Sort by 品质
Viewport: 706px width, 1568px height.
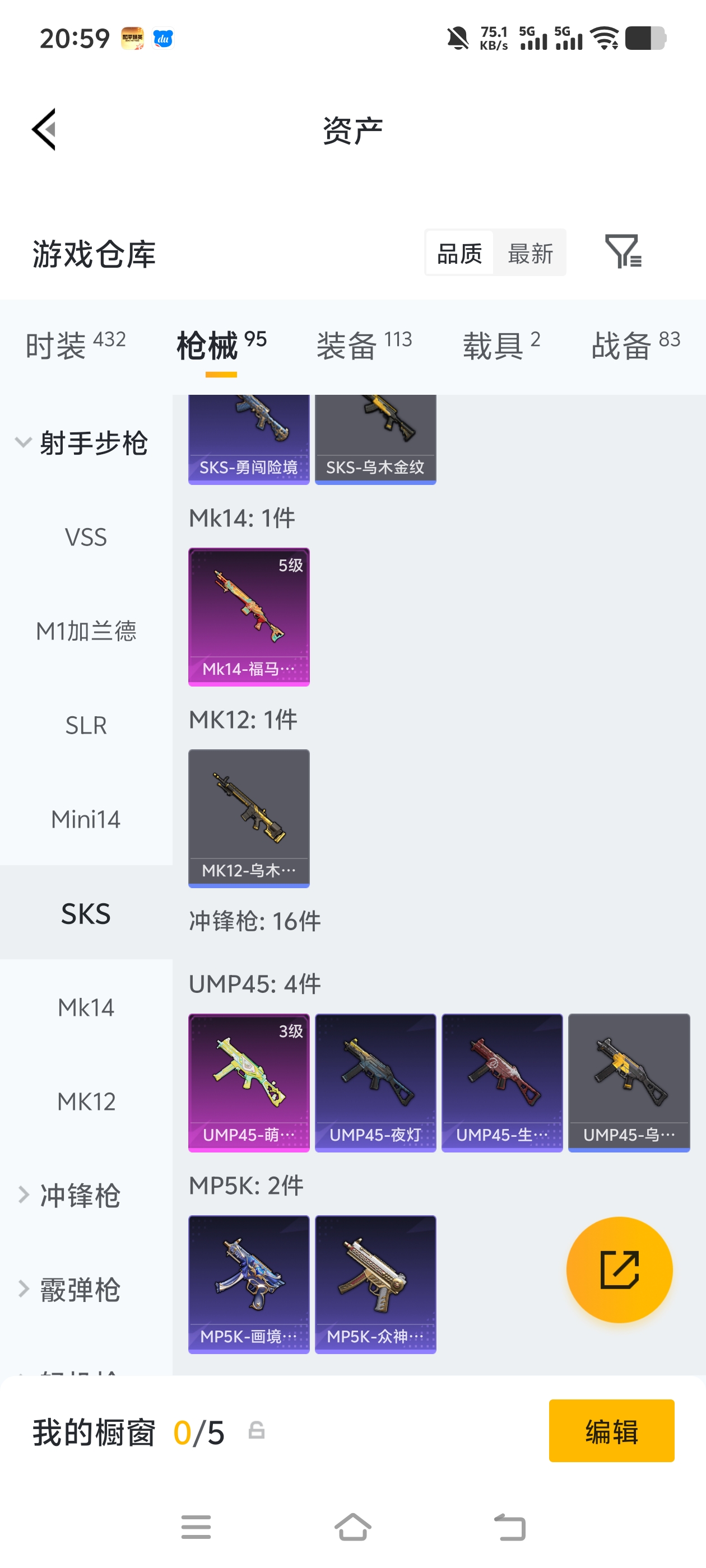[x=459, y=253]
